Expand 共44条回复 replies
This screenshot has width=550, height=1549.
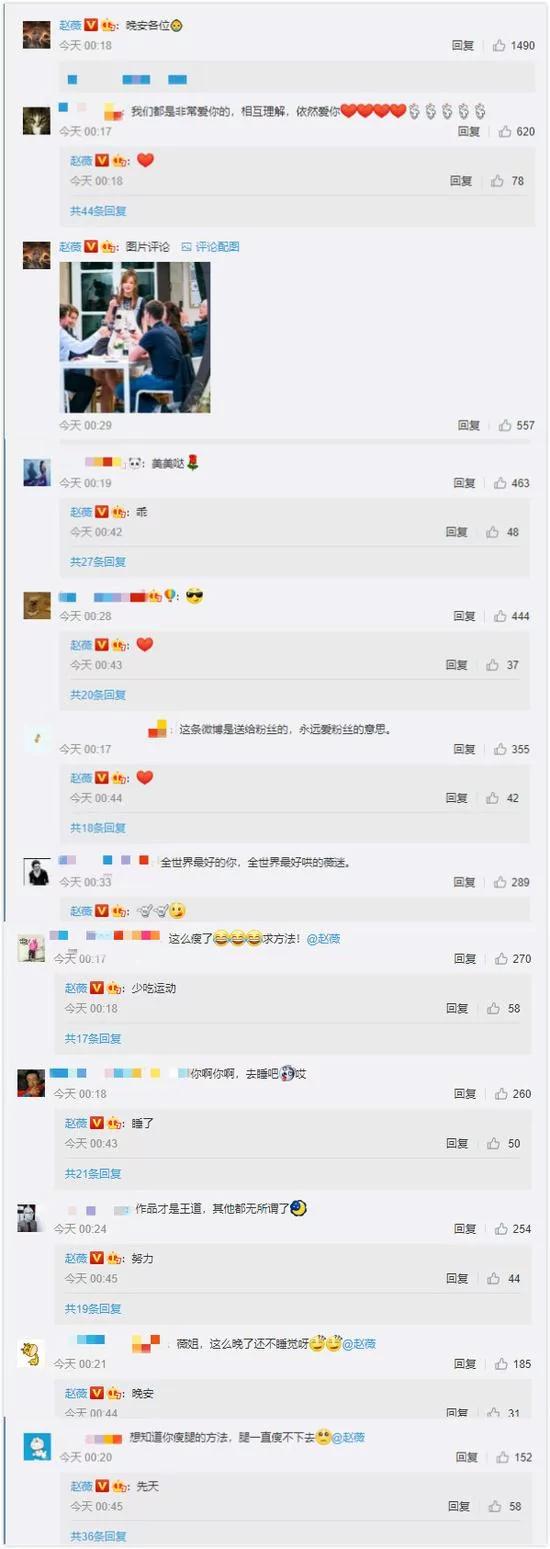click(x=98, y=211)
